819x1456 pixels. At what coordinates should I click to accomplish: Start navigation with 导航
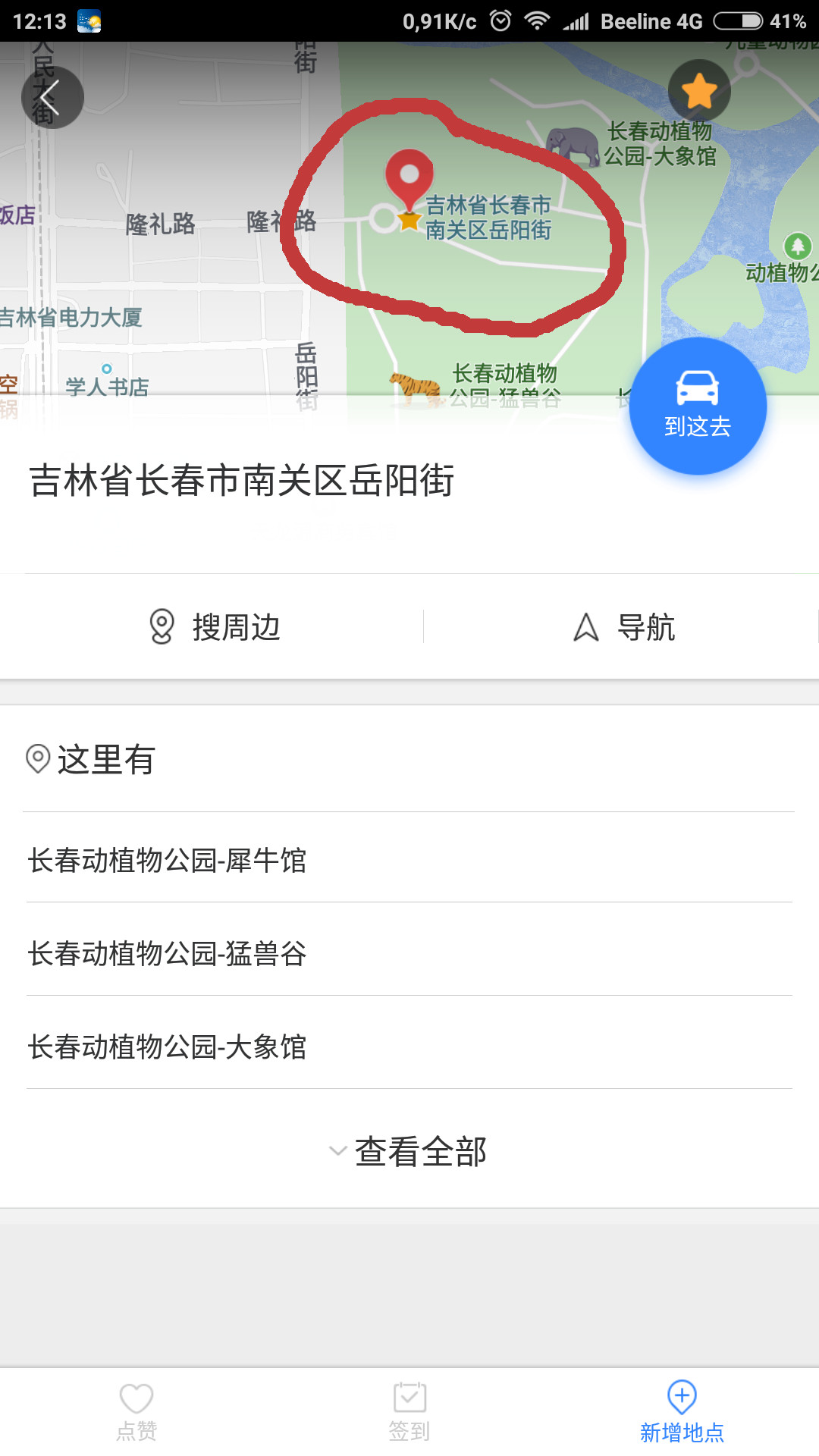point(623,627)
